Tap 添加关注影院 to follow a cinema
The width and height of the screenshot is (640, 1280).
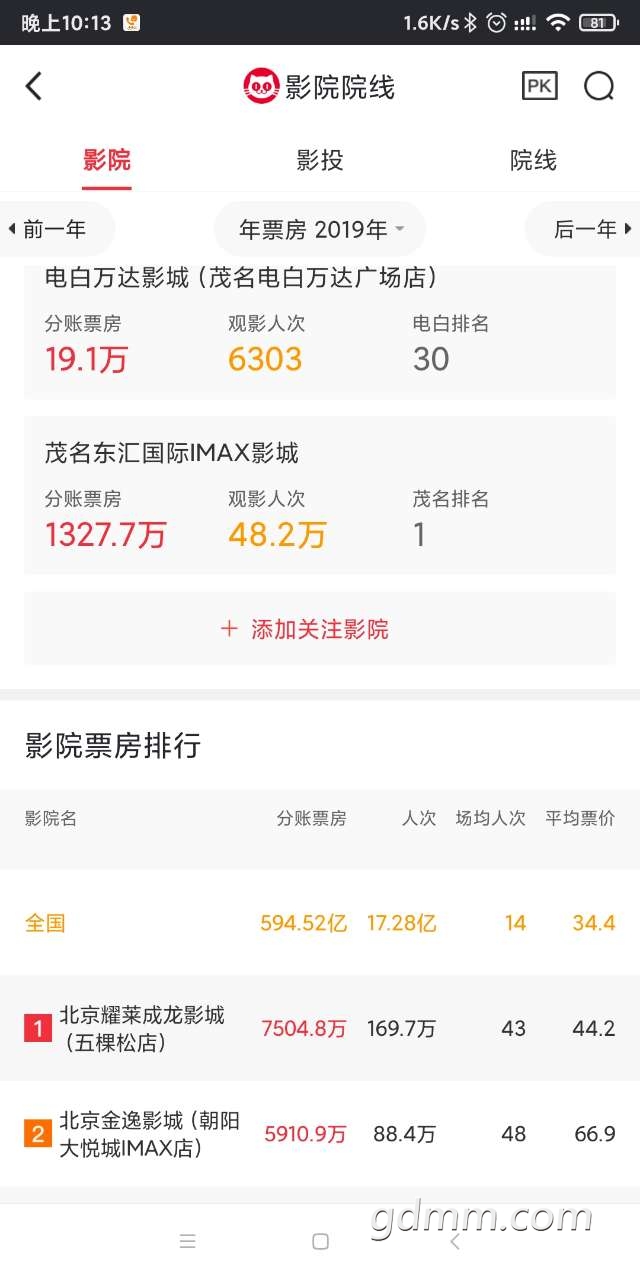point(320,629)
